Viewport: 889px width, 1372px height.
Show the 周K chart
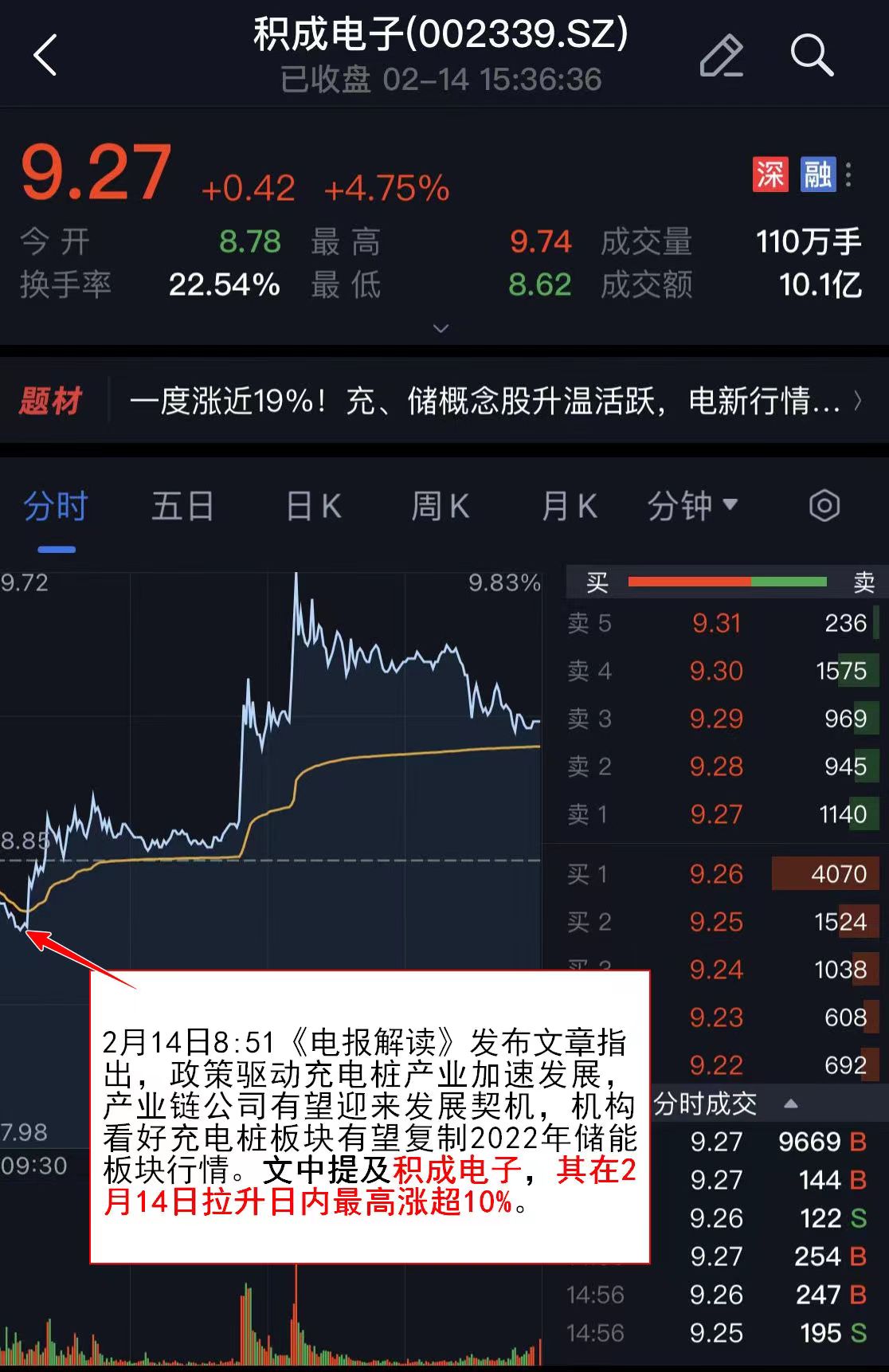coord(440,507)
